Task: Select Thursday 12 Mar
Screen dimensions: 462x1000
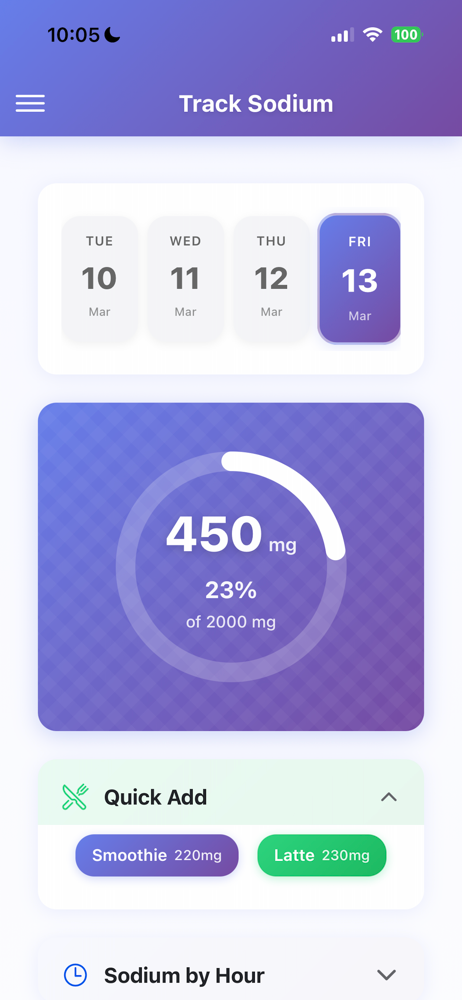Action: pos(271,279)
